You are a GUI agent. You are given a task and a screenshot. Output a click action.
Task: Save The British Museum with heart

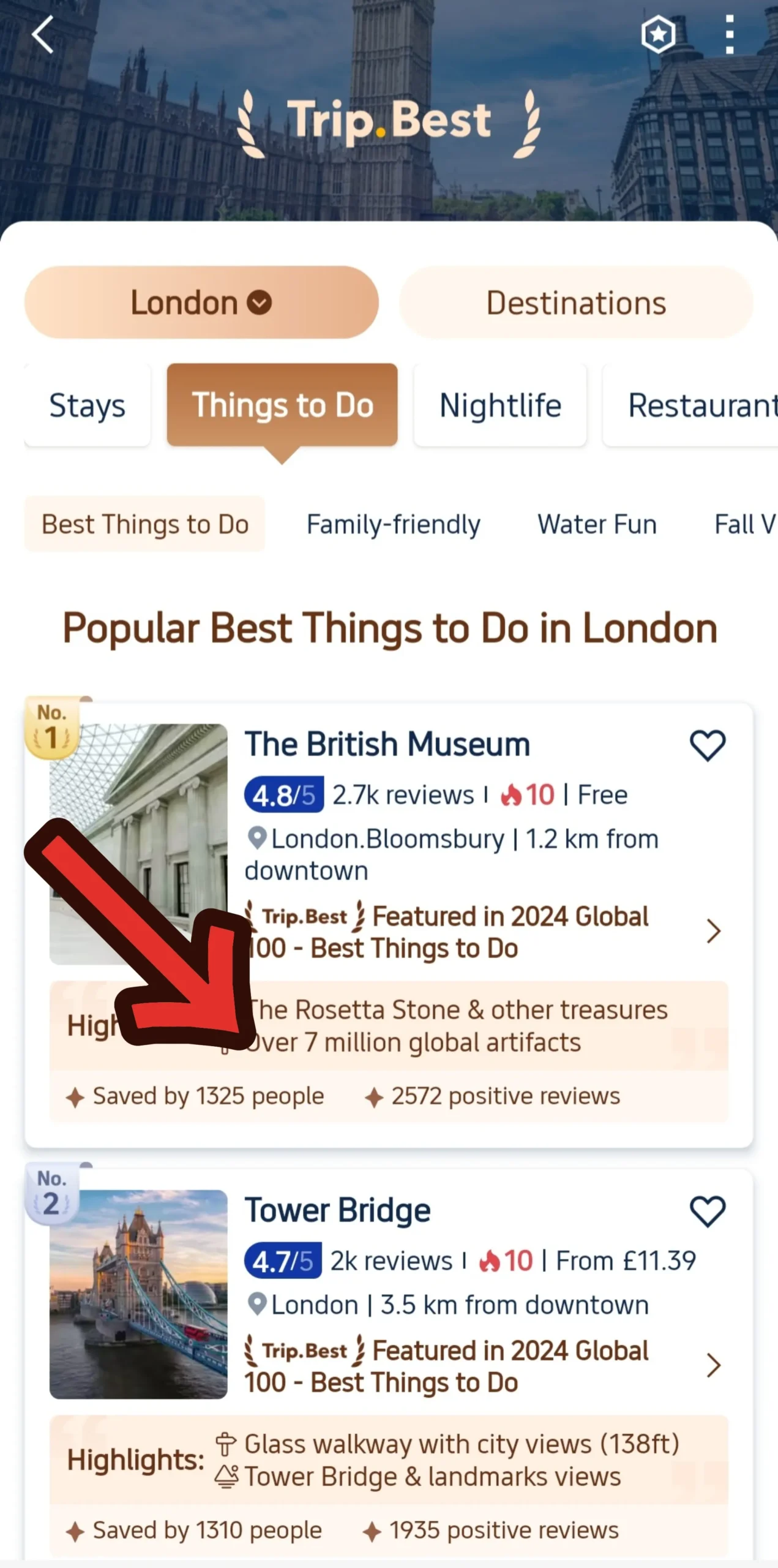pyautogui.click(x=707, y=745)
